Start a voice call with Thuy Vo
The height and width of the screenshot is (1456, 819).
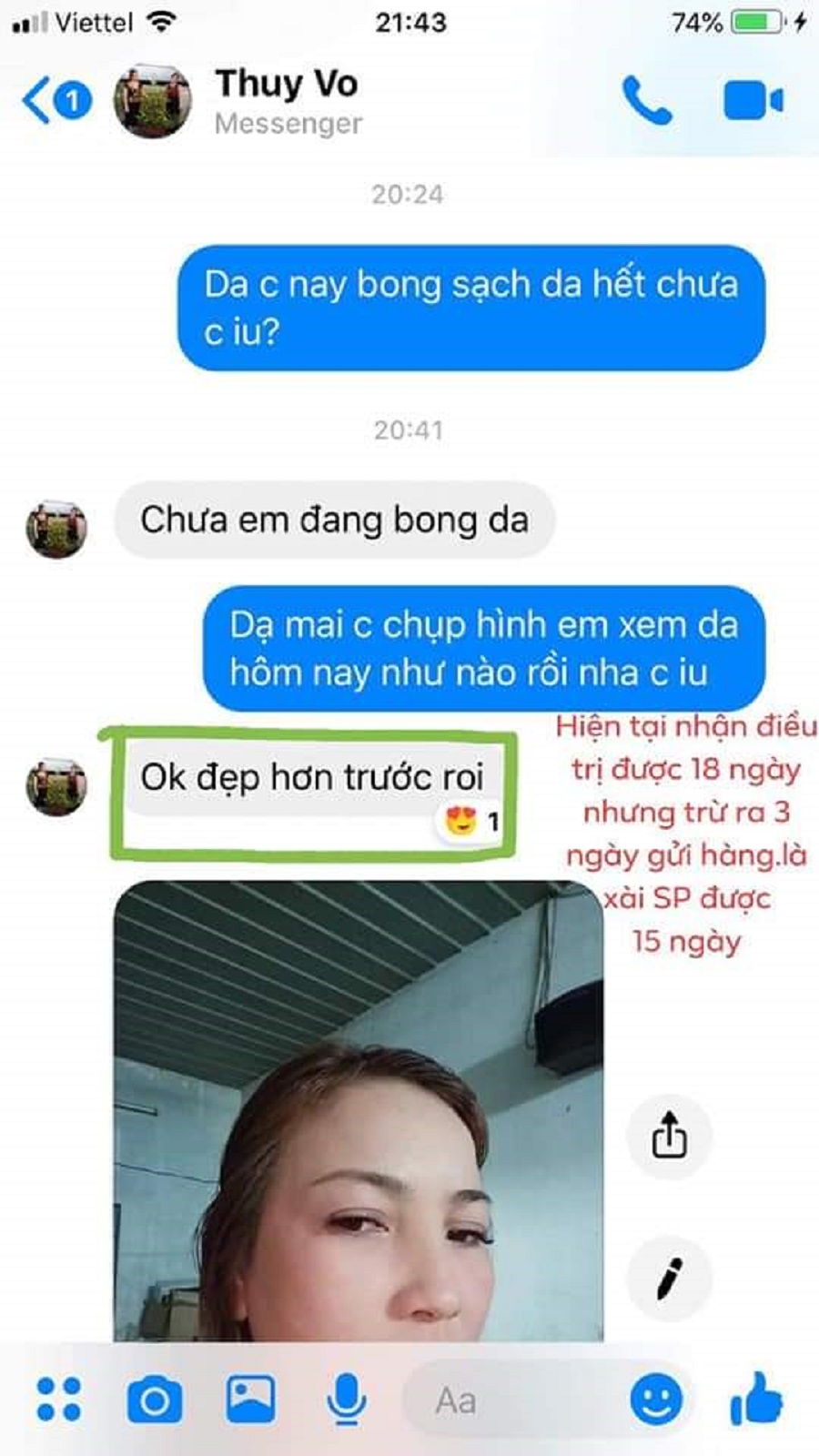[647, 100]
